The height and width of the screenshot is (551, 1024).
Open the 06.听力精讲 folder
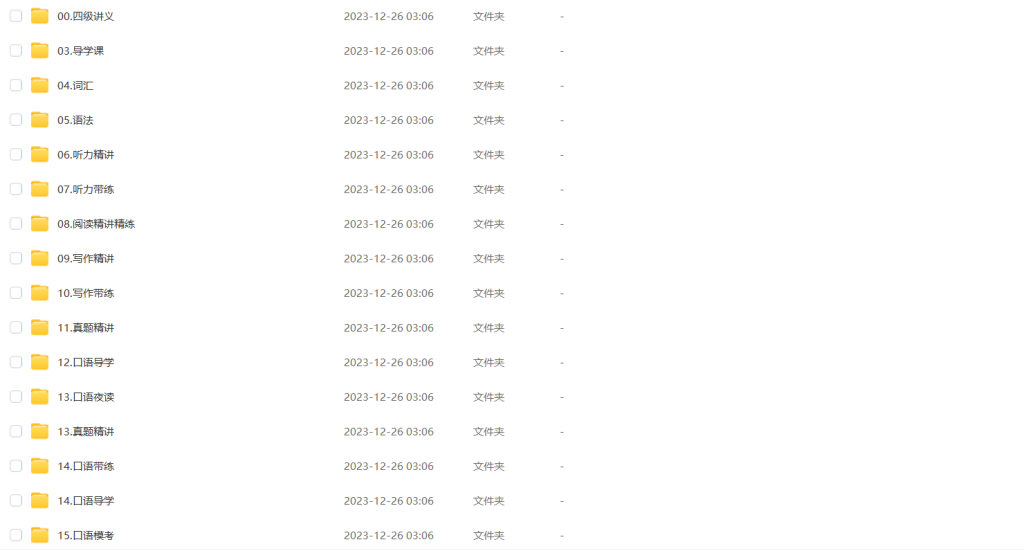[x=85, y=155]
